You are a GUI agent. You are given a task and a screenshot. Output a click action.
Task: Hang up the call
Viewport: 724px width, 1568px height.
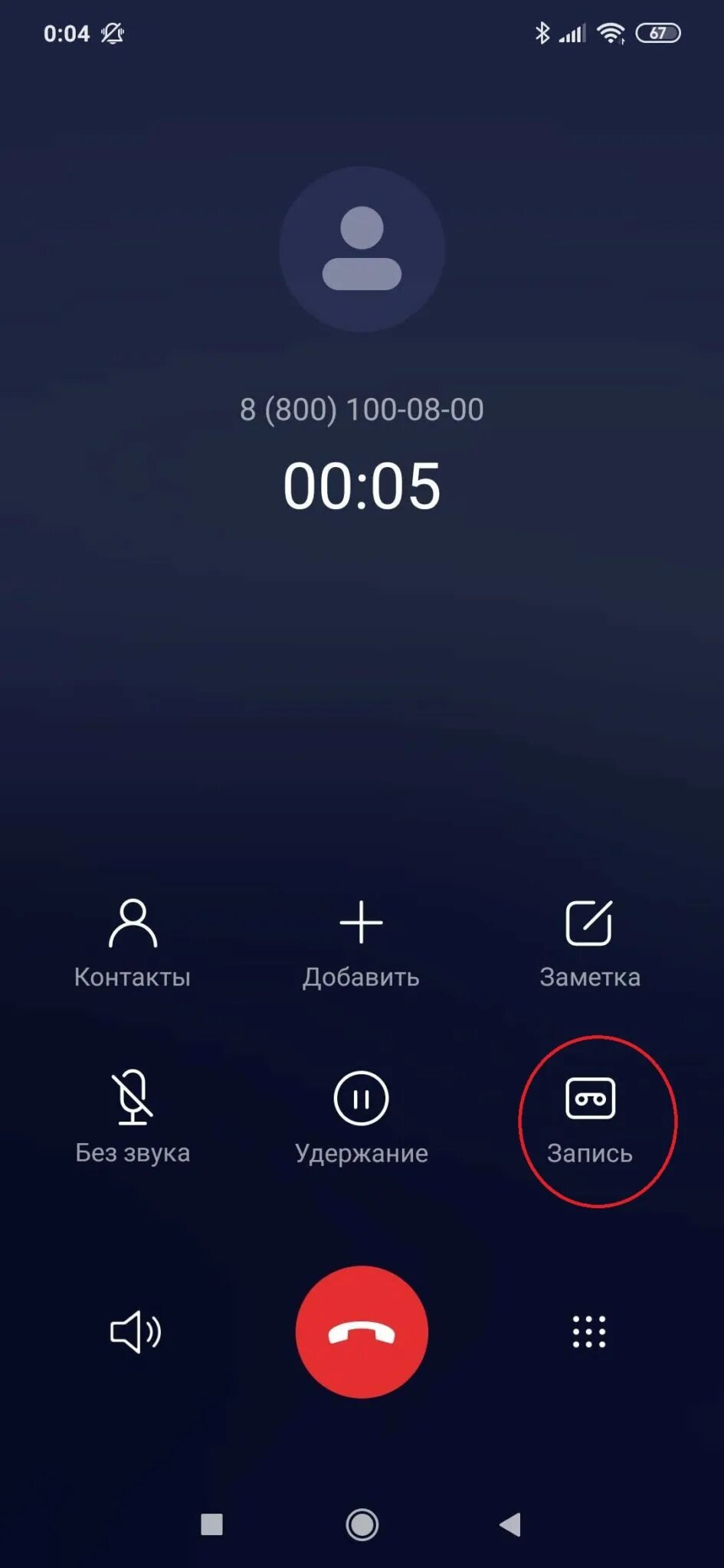coord(362,1332)
